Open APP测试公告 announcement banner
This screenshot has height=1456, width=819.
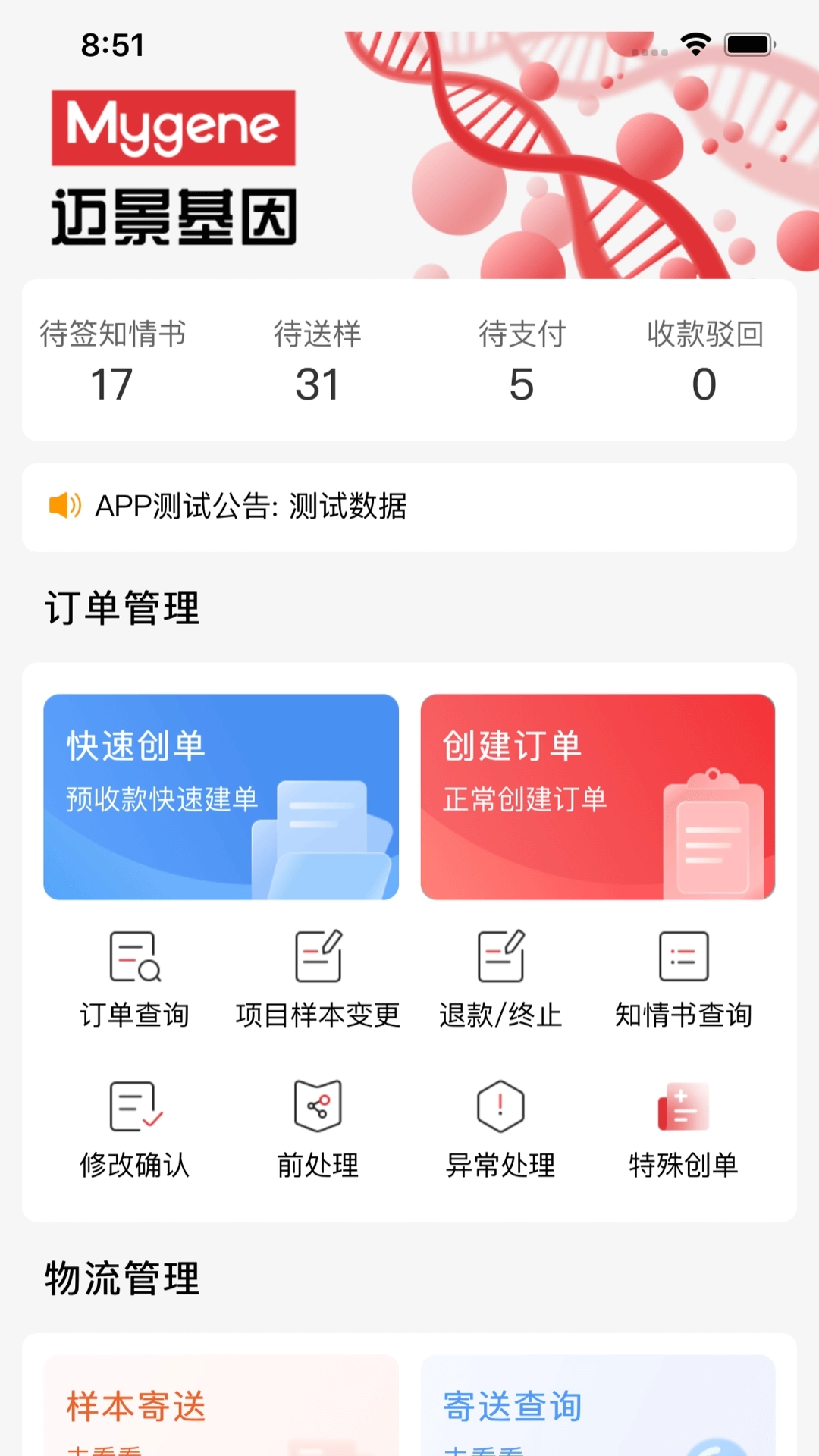point(409,506)
